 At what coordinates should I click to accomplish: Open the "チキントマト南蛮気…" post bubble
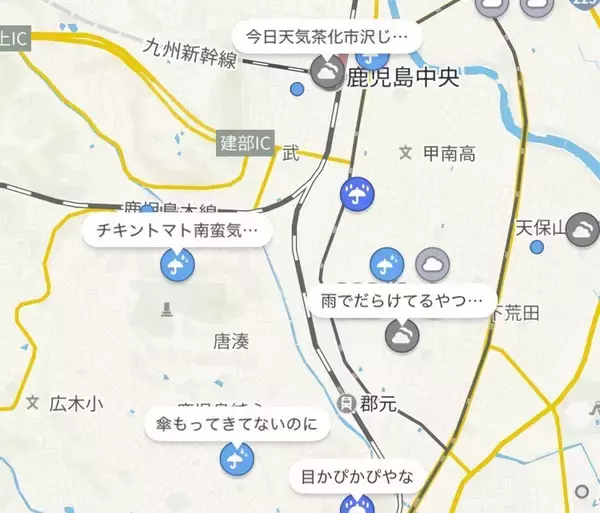(176, 231)
